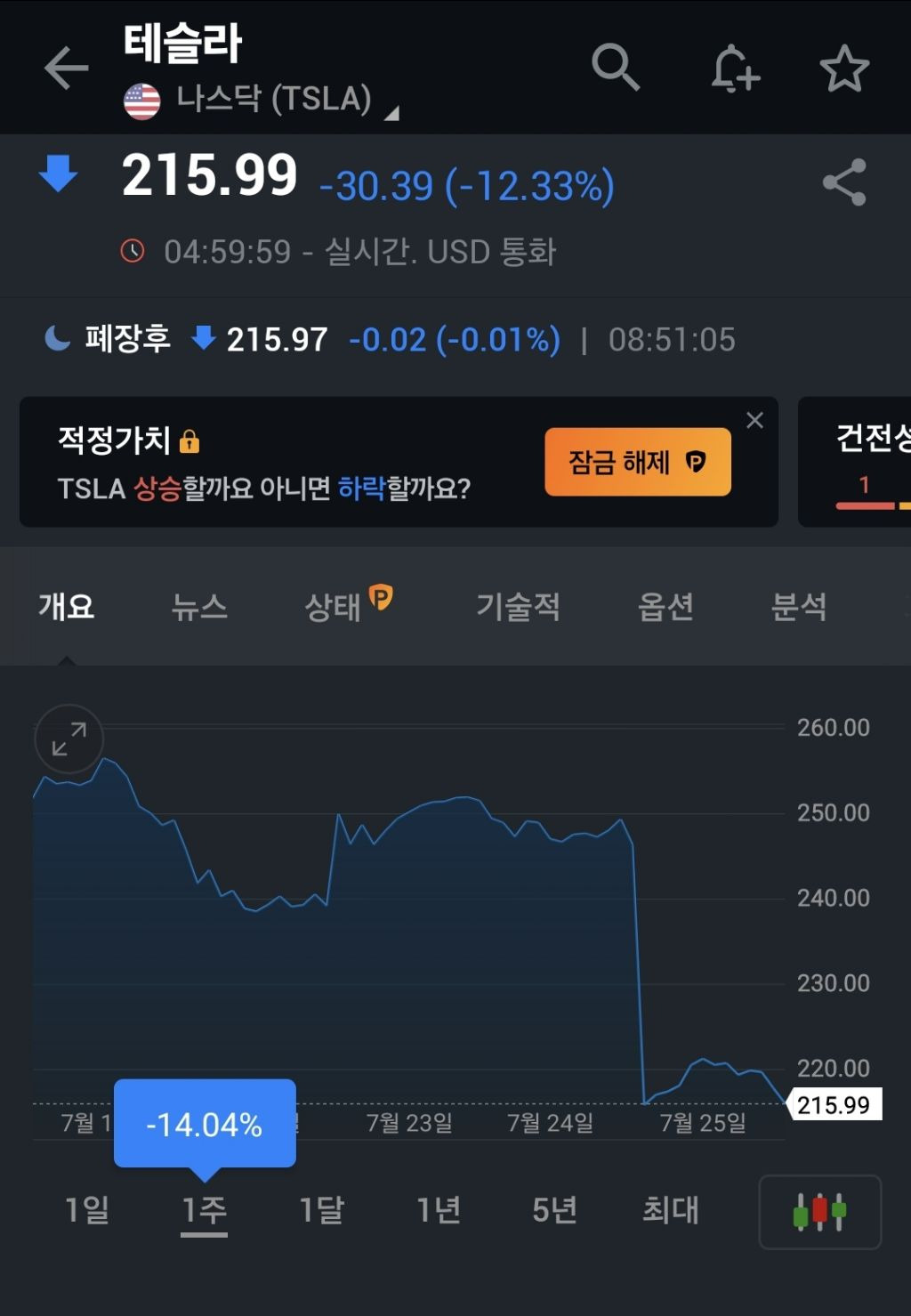Expand the clock icon time details
911x1316 pixels.
point(134,250)
